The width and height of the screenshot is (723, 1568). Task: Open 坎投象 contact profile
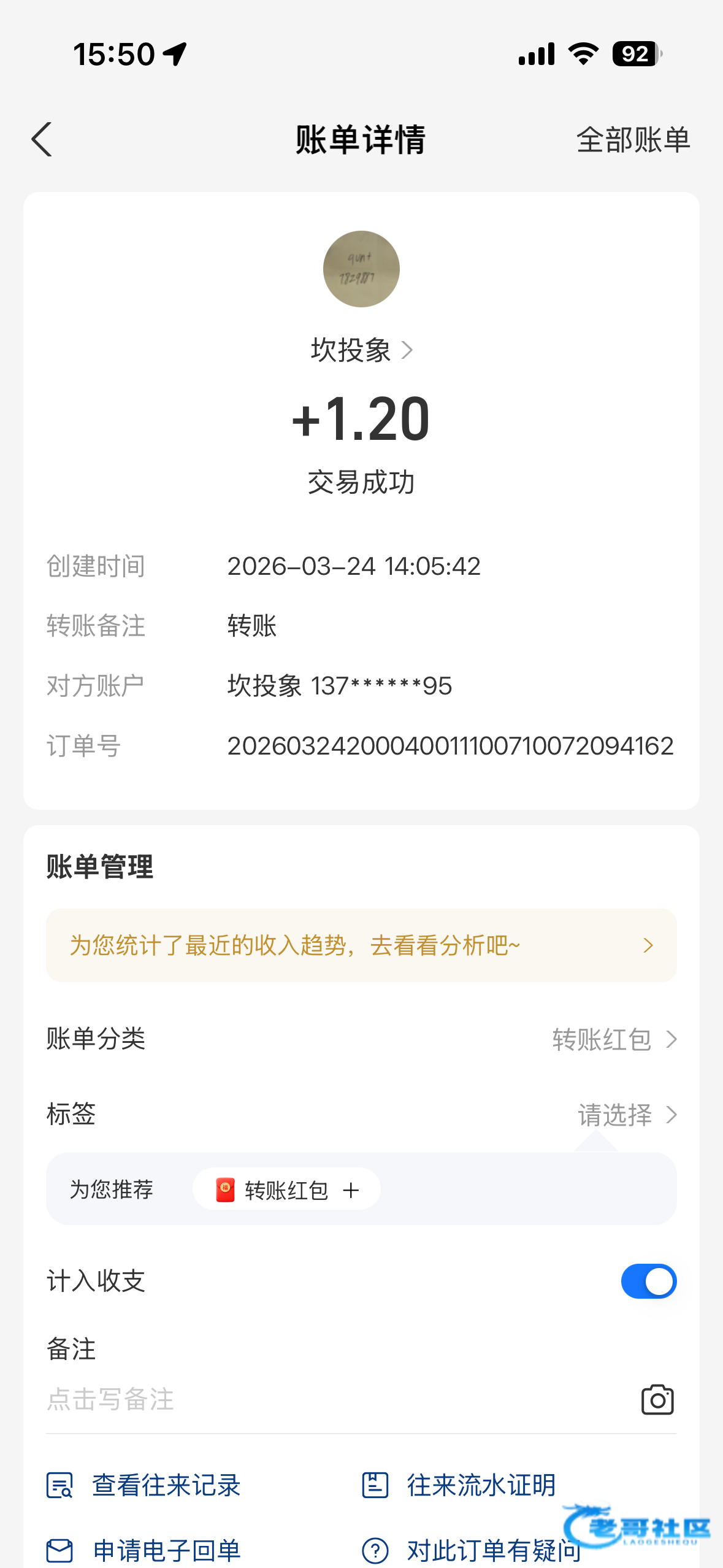(x=361, y=350)
